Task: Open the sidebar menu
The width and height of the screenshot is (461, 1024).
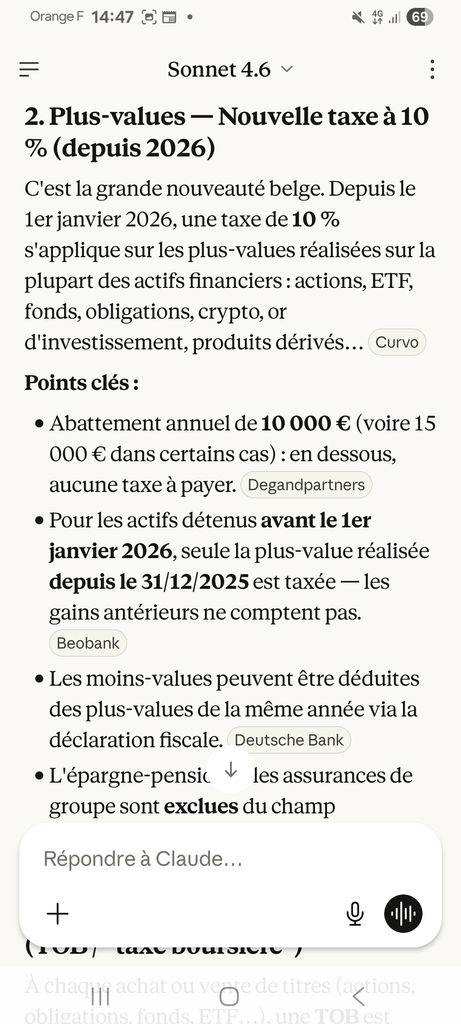Action: tap(29, 69)
